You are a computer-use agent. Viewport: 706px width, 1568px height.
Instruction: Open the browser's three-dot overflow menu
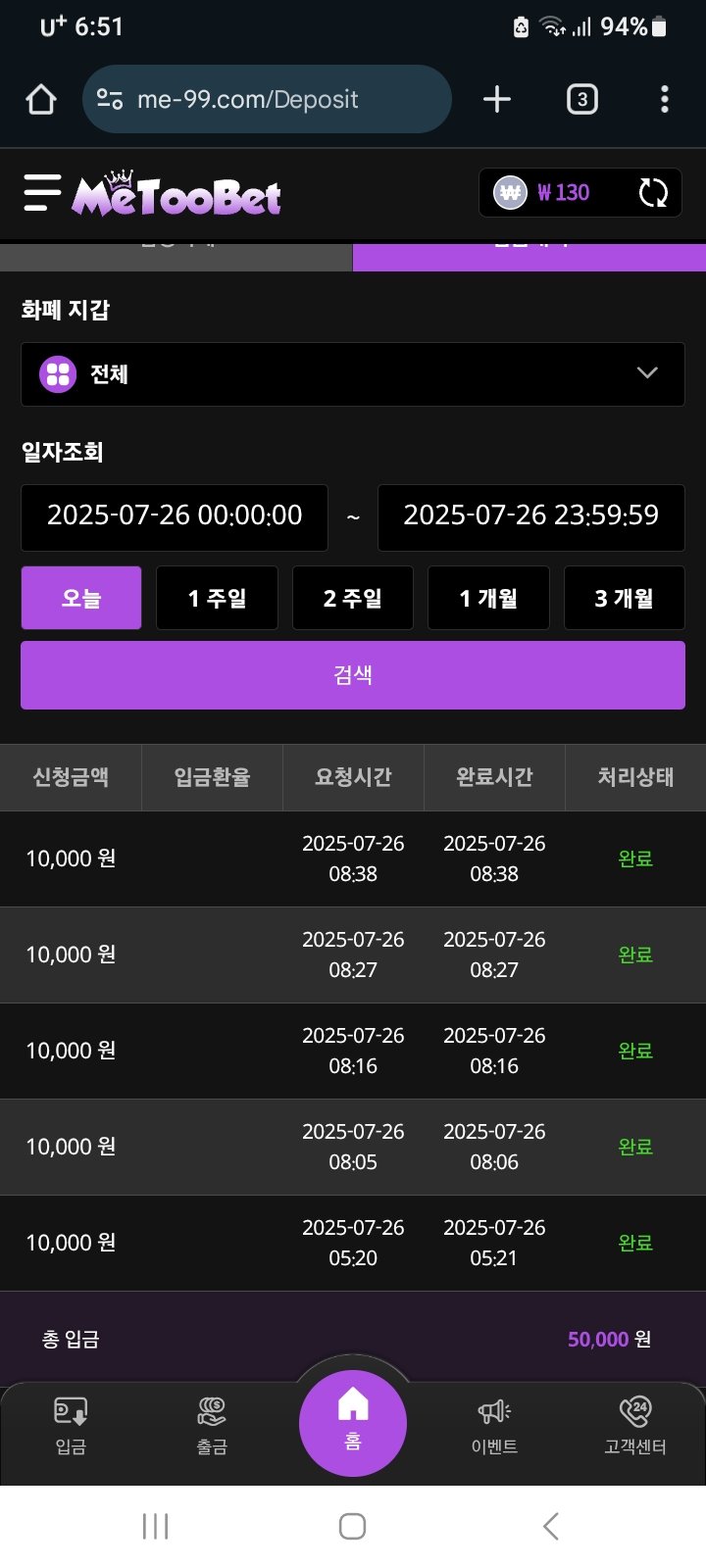[x=665, y=99]
